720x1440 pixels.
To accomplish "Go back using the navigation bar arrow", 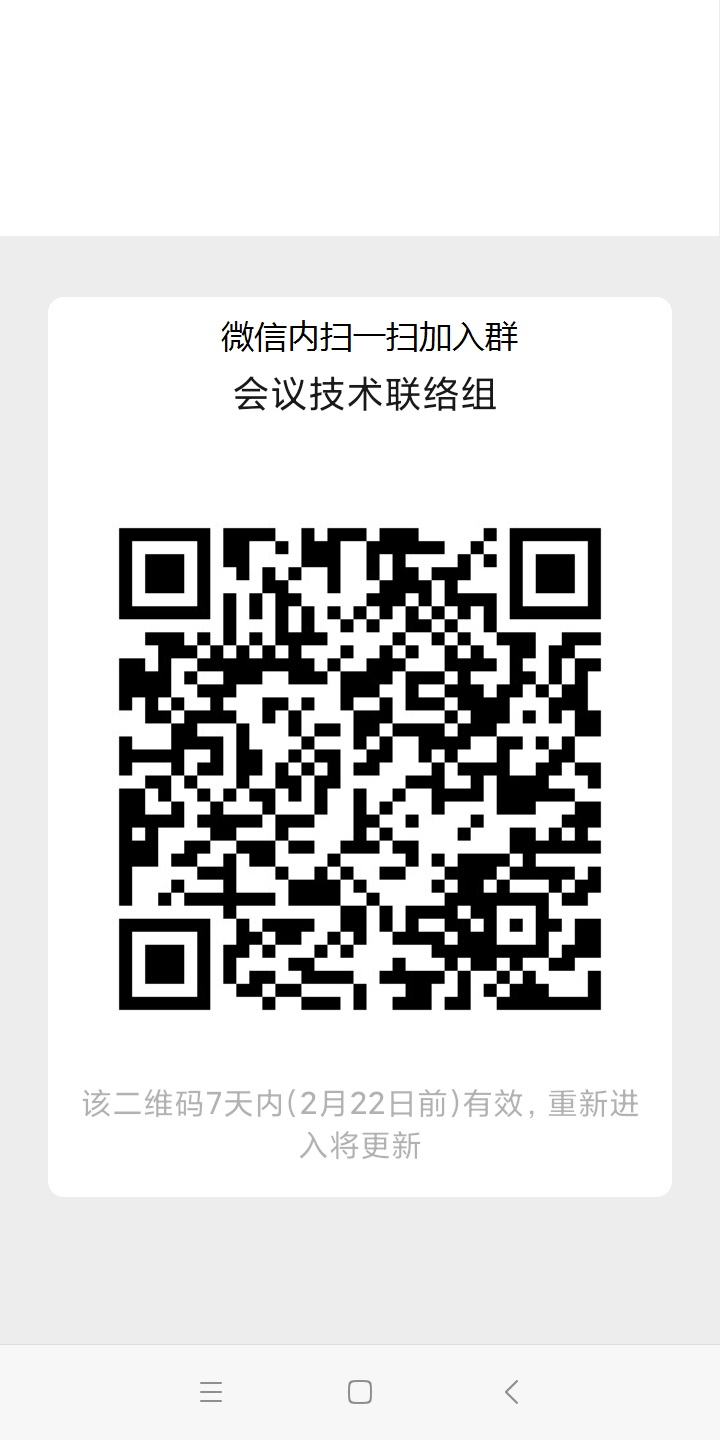I will coord(511,1392).
